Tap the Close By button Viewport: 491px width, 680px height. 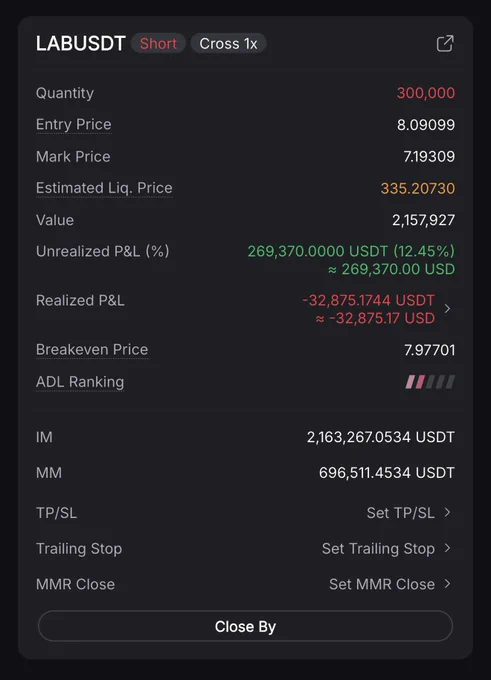coord(246,626)
